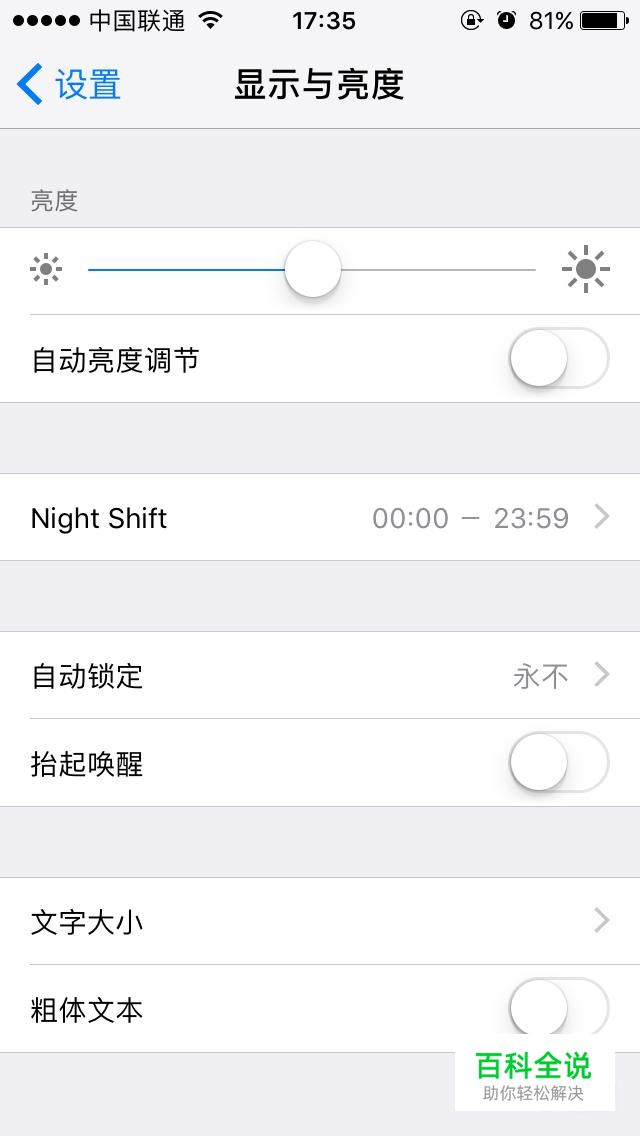Tap the brightness slider knob

point(312,270)
